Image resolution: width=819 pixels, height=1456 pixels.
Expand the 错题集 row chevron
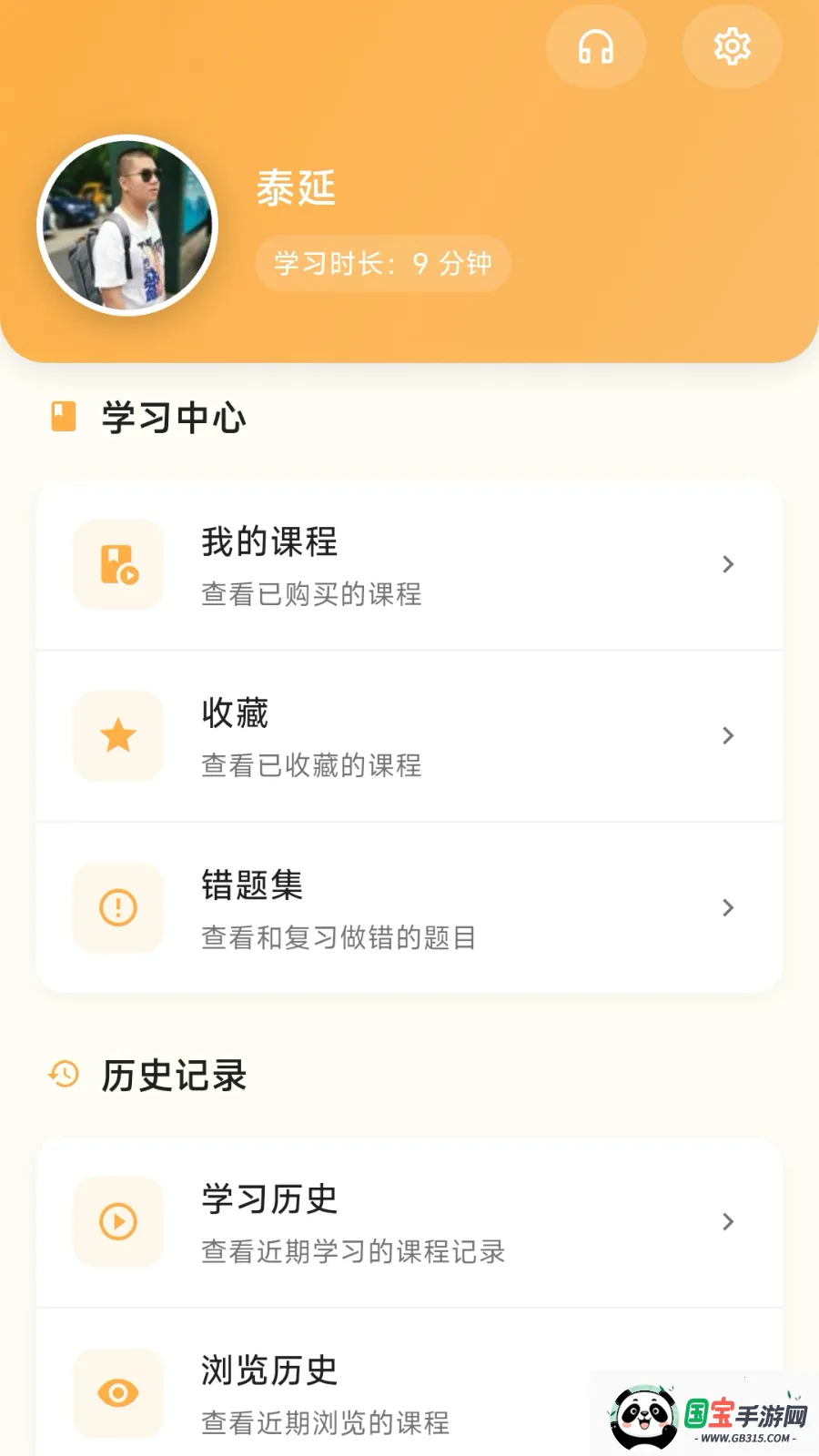click(728, 907)
